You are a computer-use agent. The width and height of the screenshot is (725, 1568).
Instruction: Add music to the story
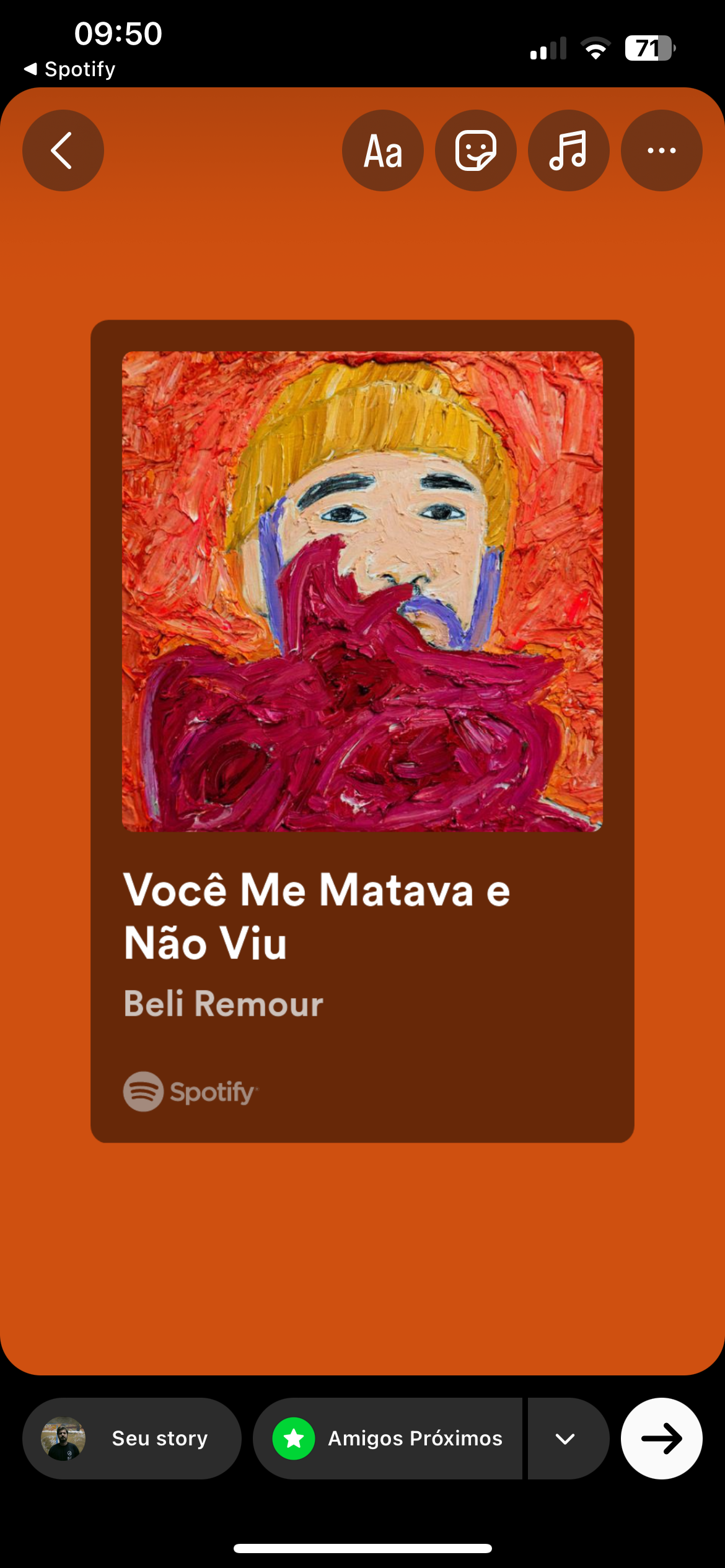(568, 150)
